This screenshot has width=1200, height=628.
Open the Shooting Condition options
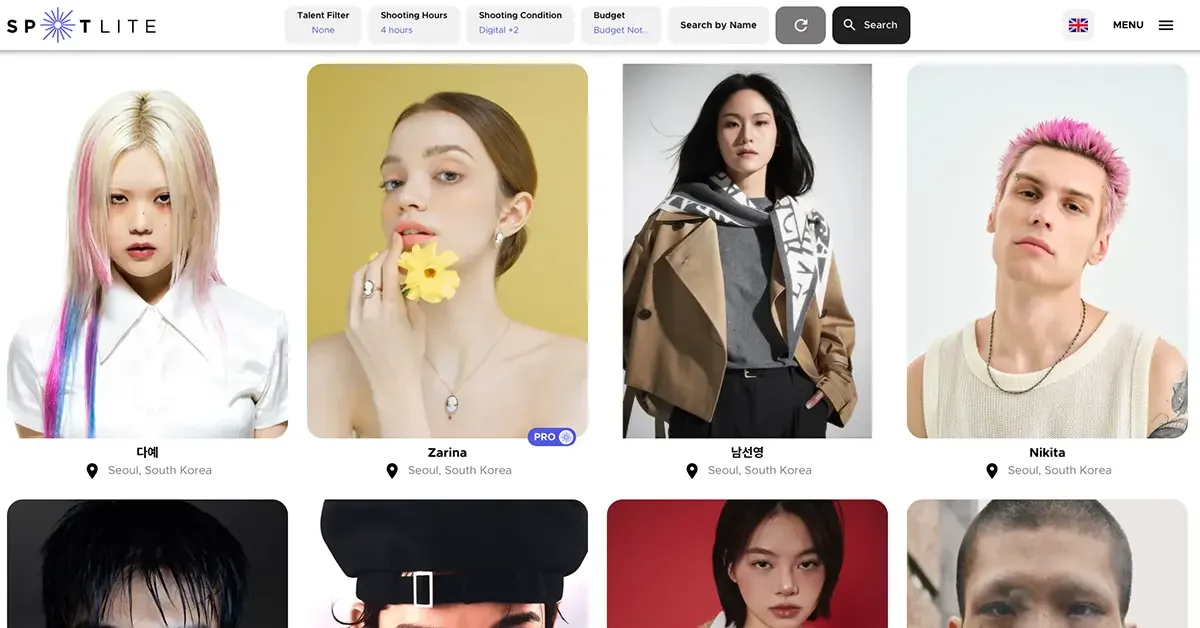[x=520, y=24]
